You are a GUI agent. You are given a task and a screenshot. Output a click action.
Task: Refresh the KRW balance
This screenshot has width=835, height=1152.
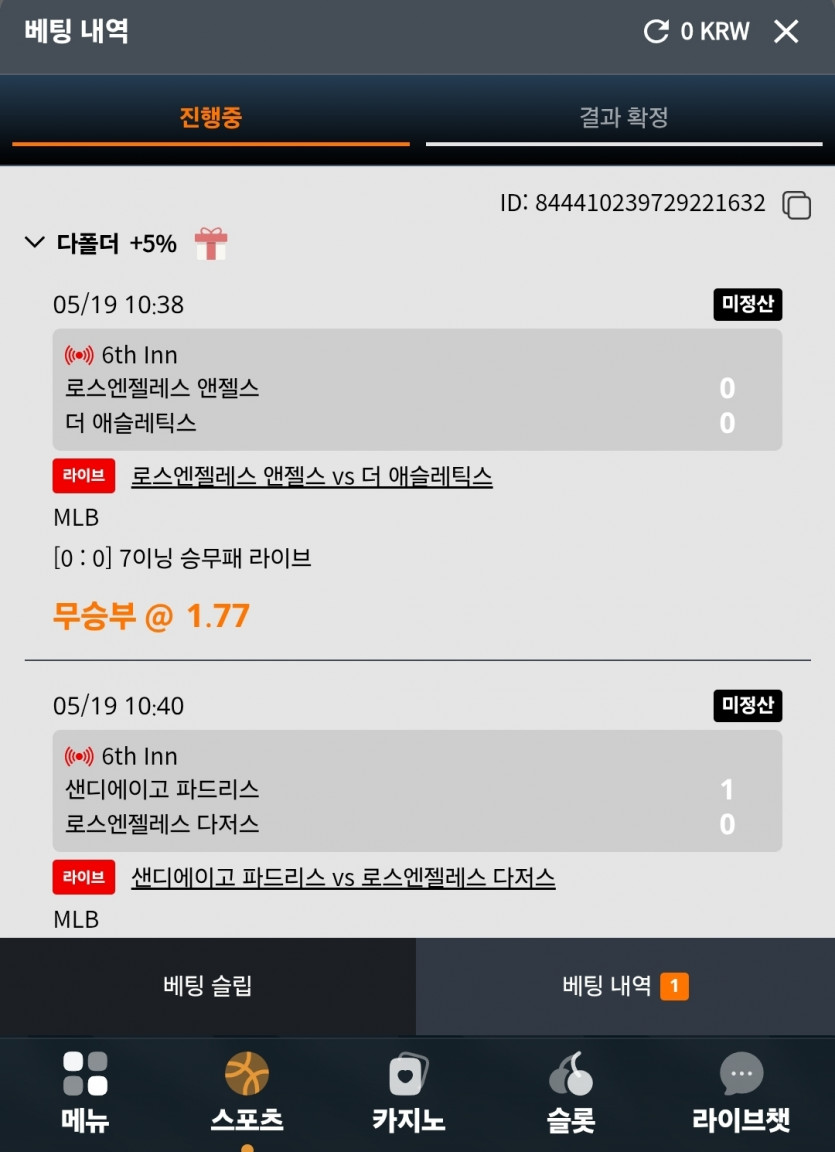click(x=656, y=32)
